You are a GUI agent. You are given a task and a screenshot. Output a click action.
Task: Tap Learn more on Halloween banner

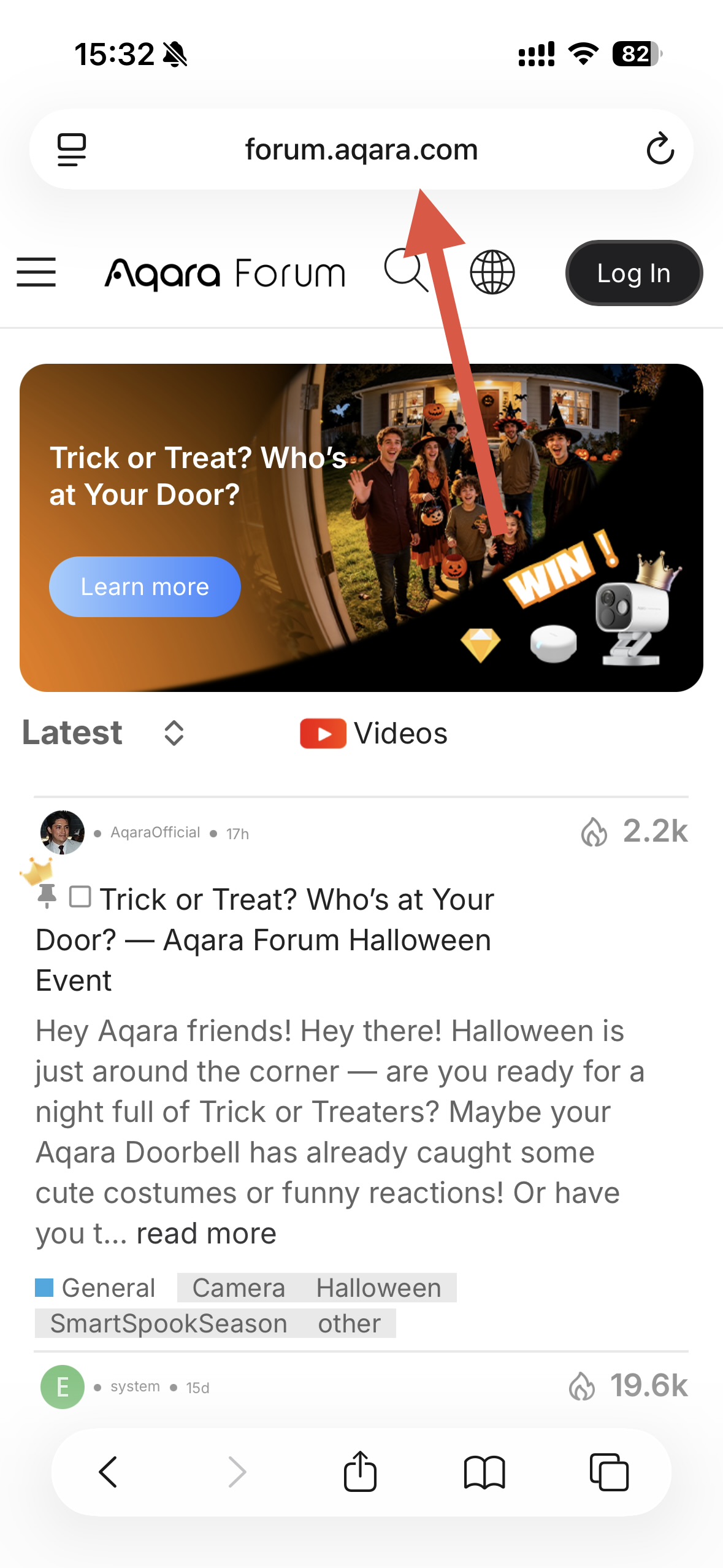pos(145,586)
